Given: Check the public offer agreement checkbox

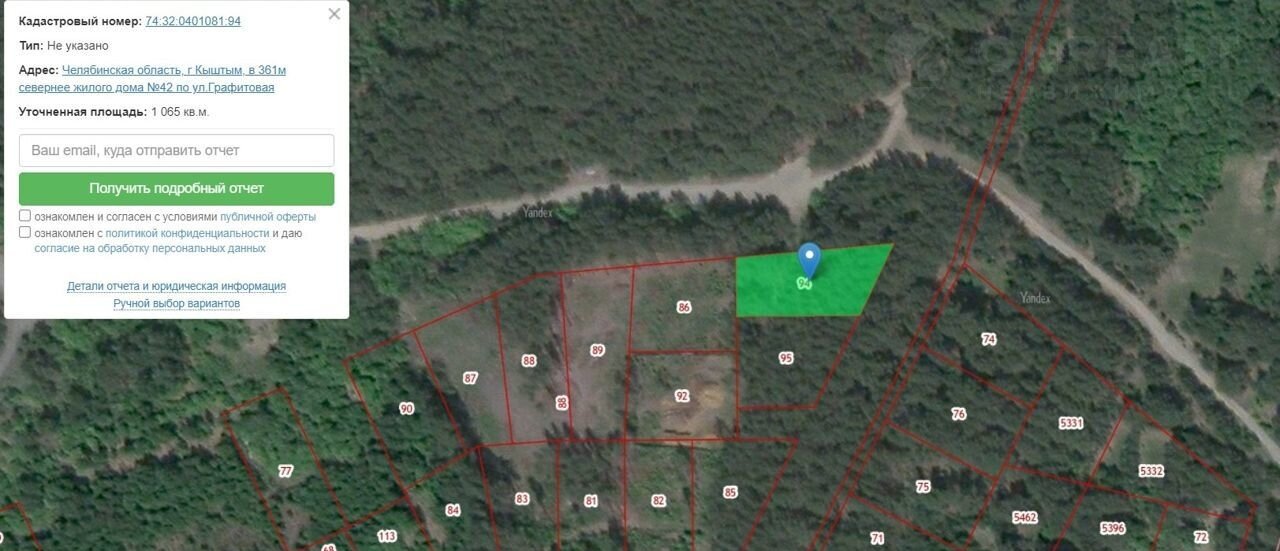Looking at the screenshot, I should pyautogui.click(x=25, y=216).
